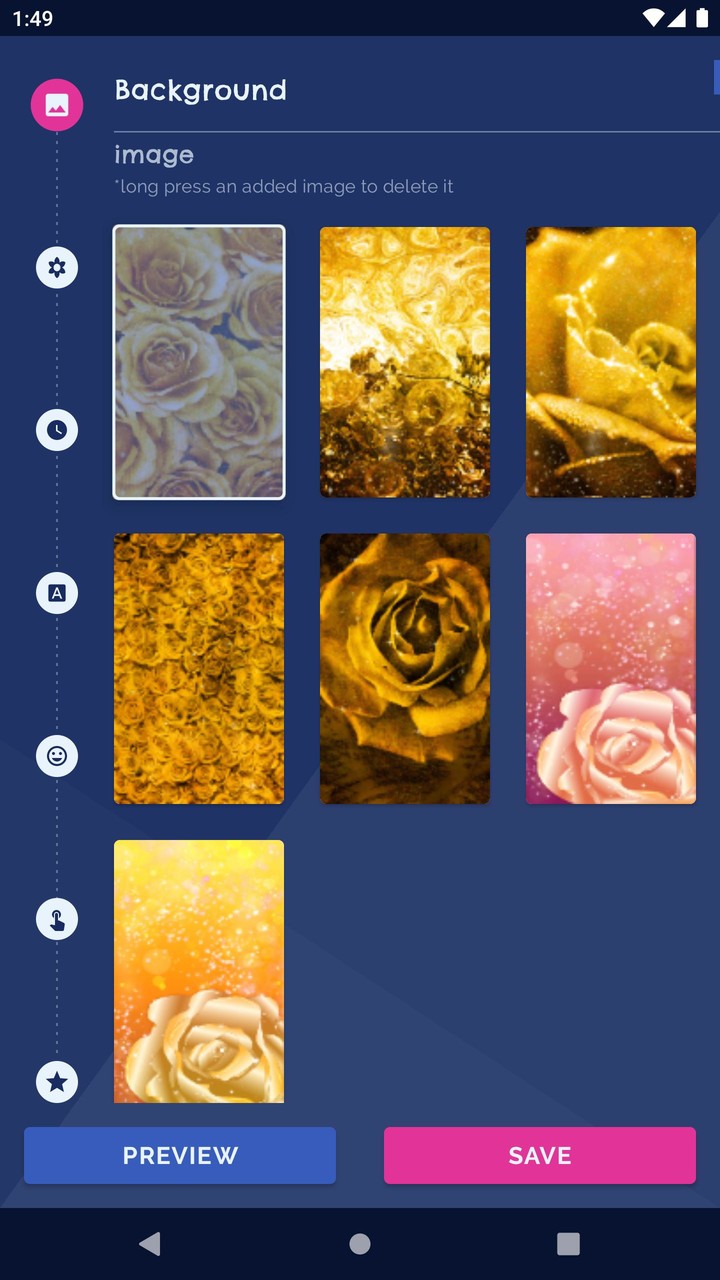
Task: Open the recent apps square button
Action: 568,1243
